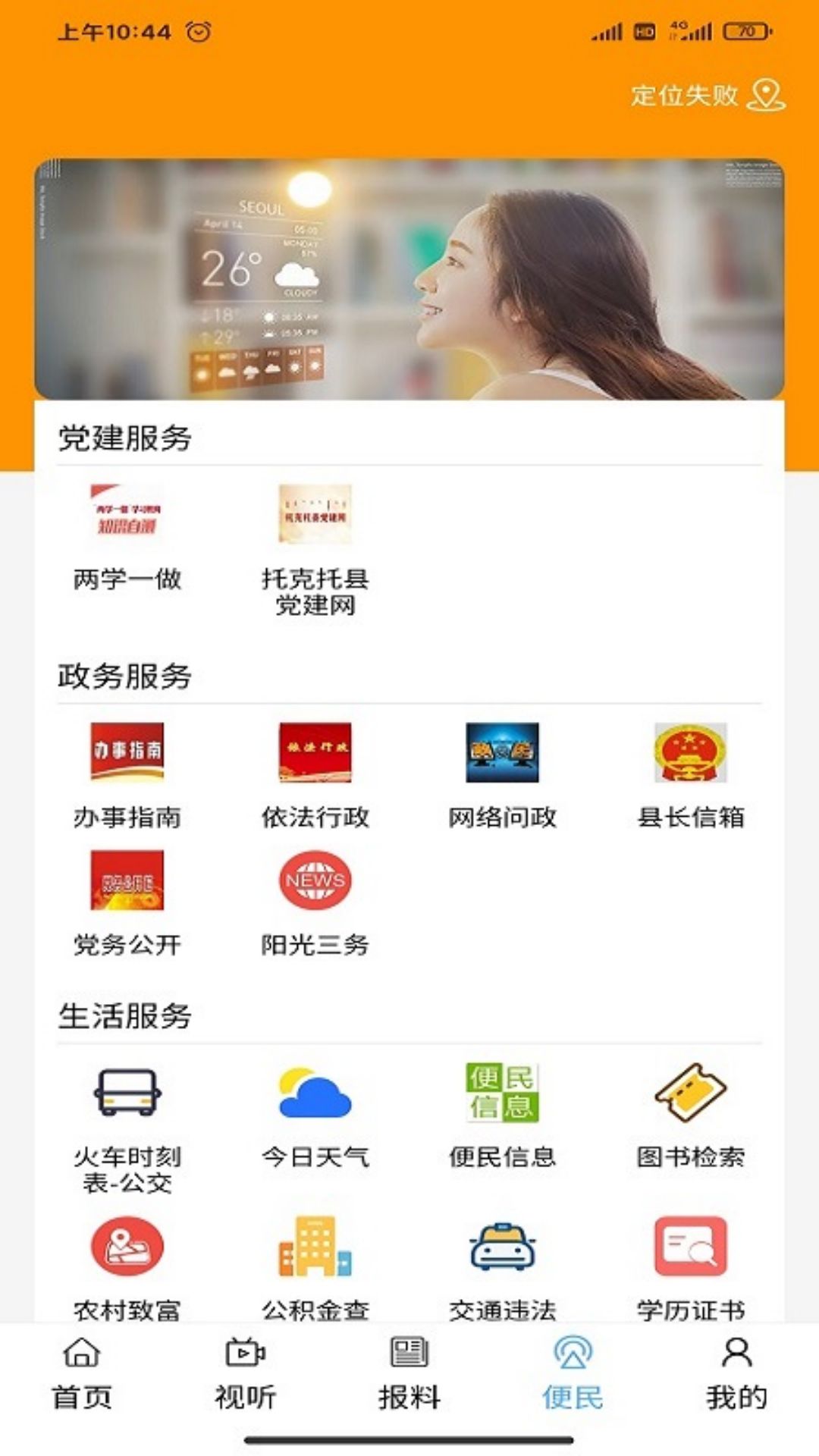Open the weather banner image
The width and height of the screenshot is (819, 1456).
(409, 279)
